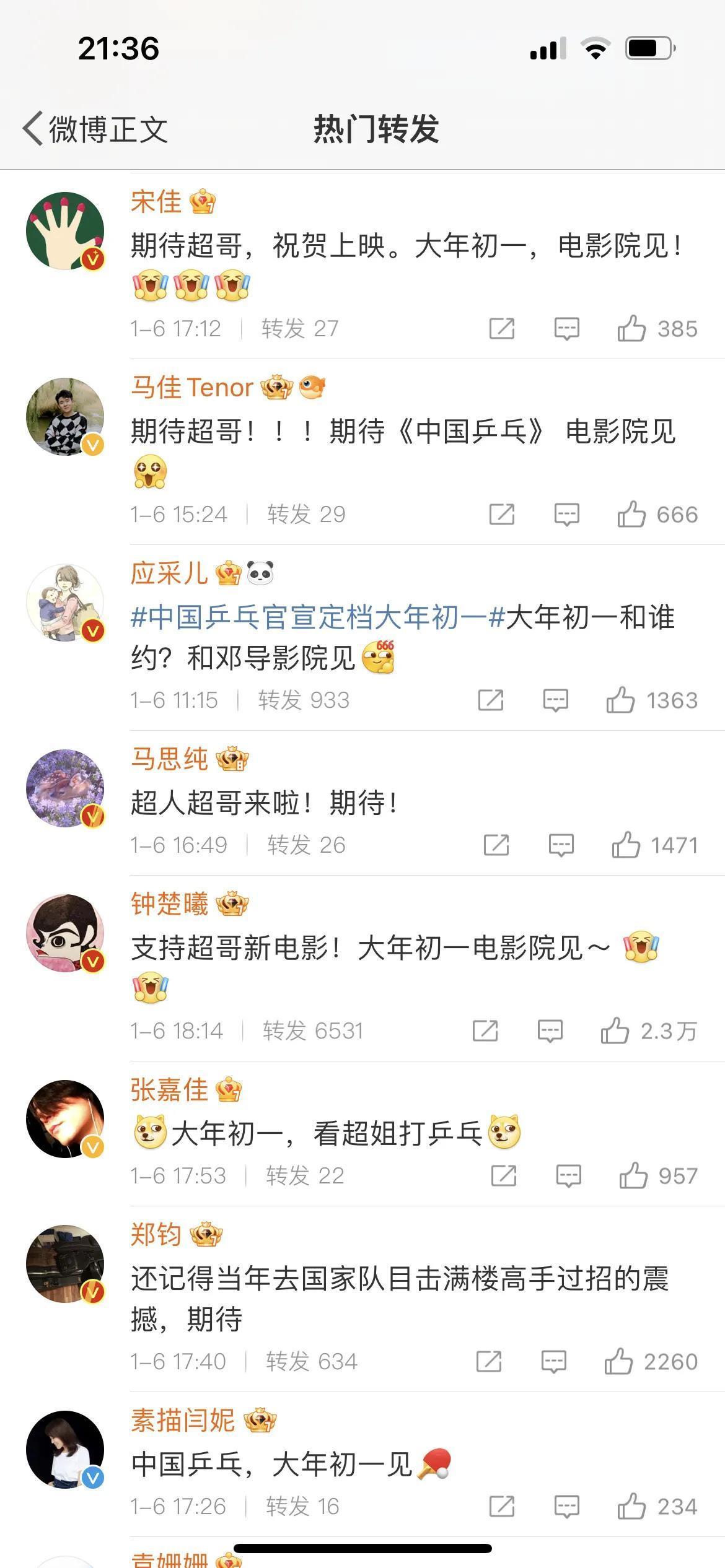The height and width of the screenshot is (1568, 725).
Task: View 宋佳's profile avatar
Action: (x=65, y=231)
